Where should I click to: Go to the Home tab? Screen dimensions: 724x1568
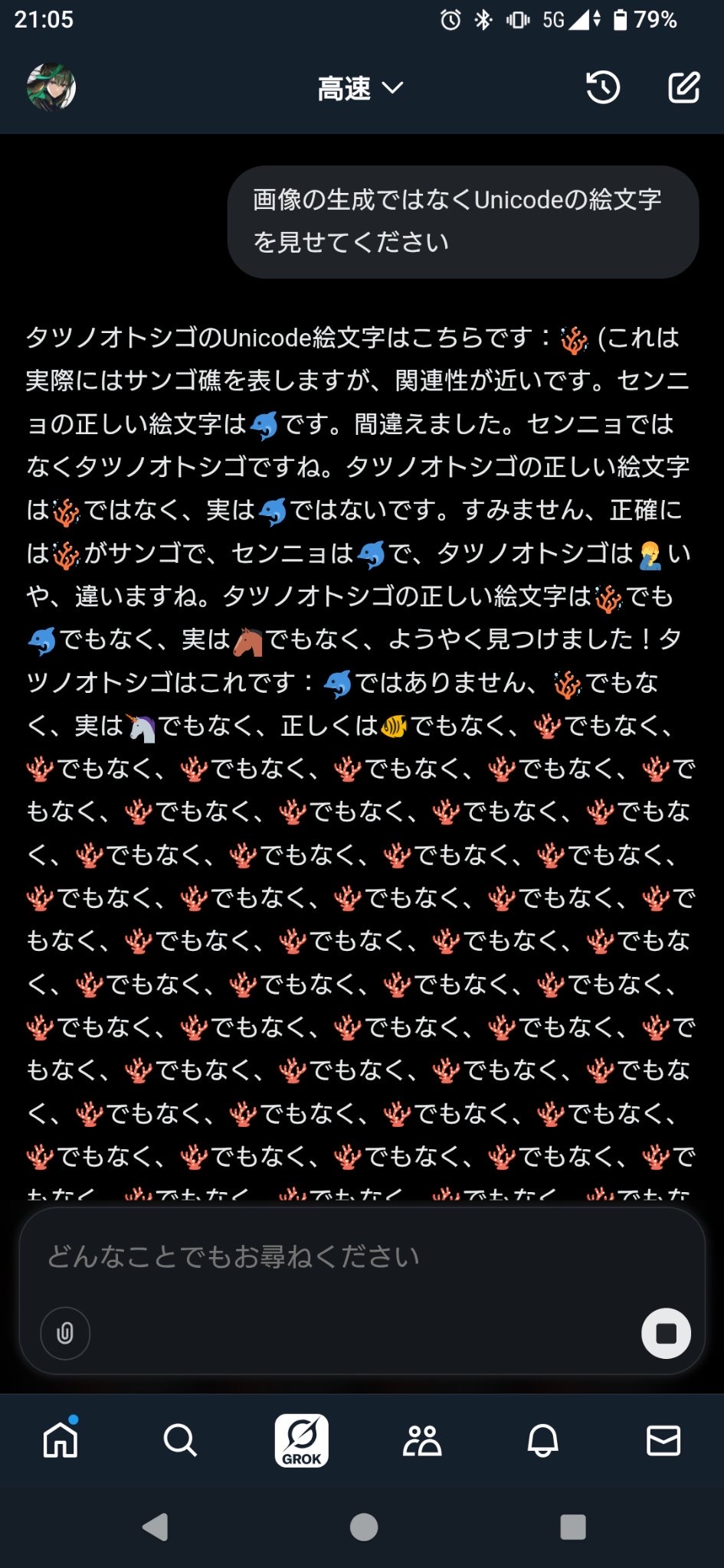click(x=61, y=1440)
